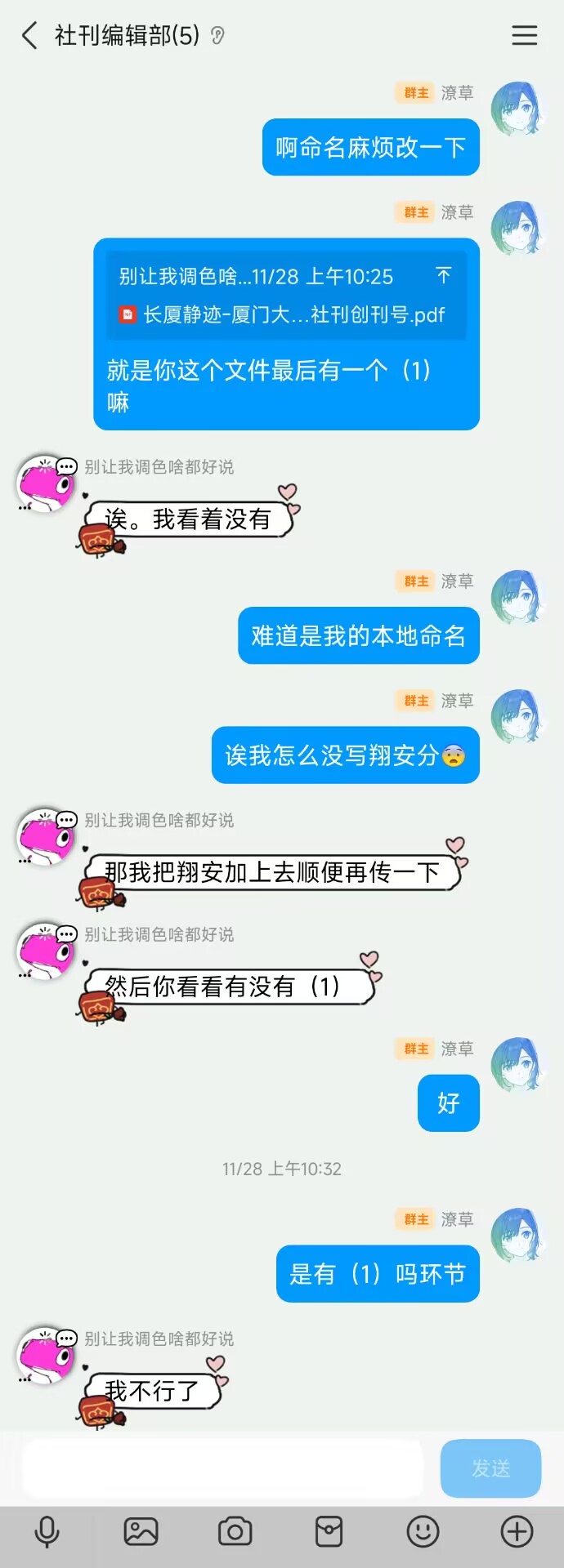Open the photo gallery picker
Image resolution: width=564 pixels, height=1568 pixels.
[141, 1531]
